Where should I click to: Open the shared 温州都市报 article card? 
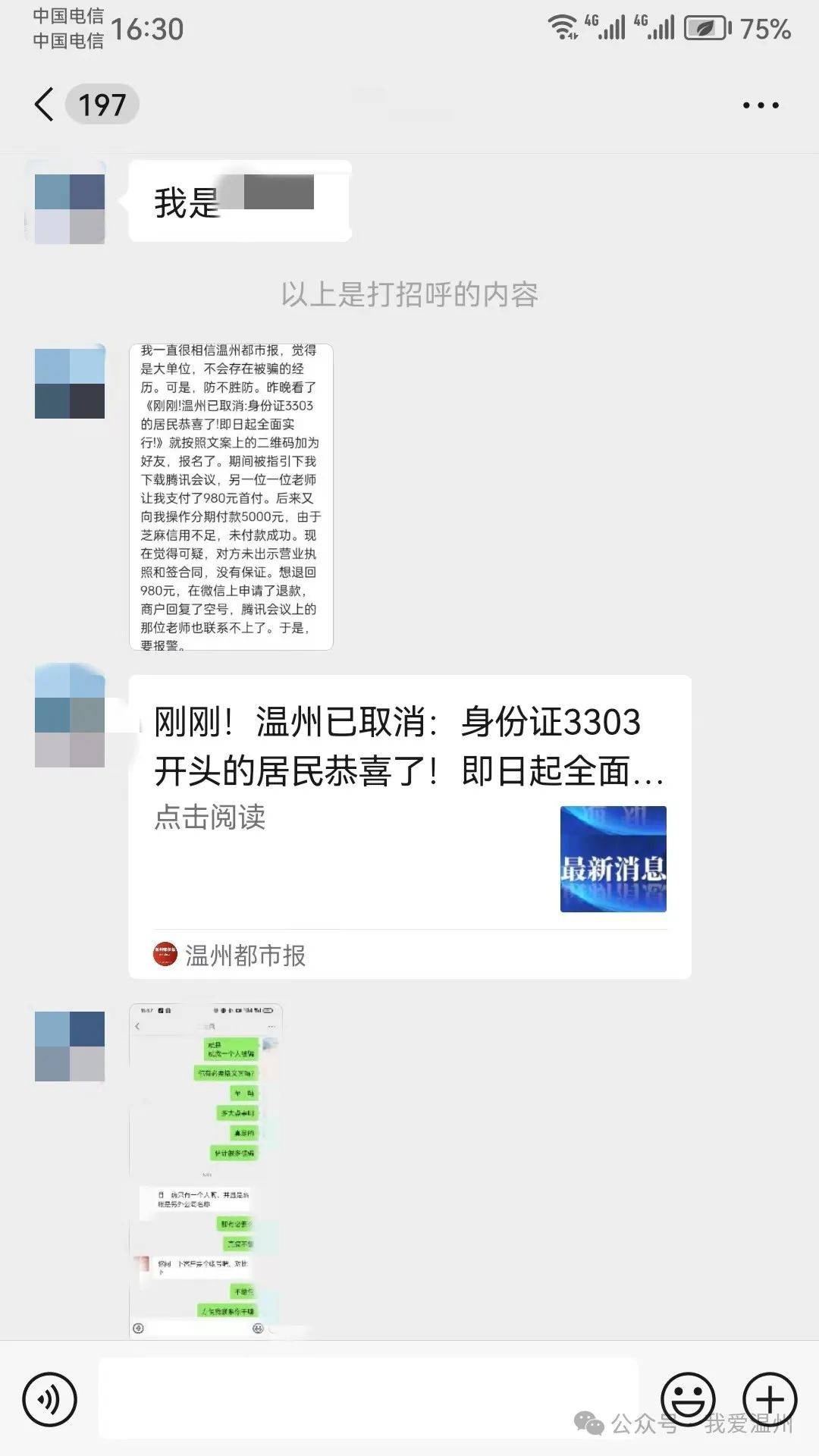(409, 826)
